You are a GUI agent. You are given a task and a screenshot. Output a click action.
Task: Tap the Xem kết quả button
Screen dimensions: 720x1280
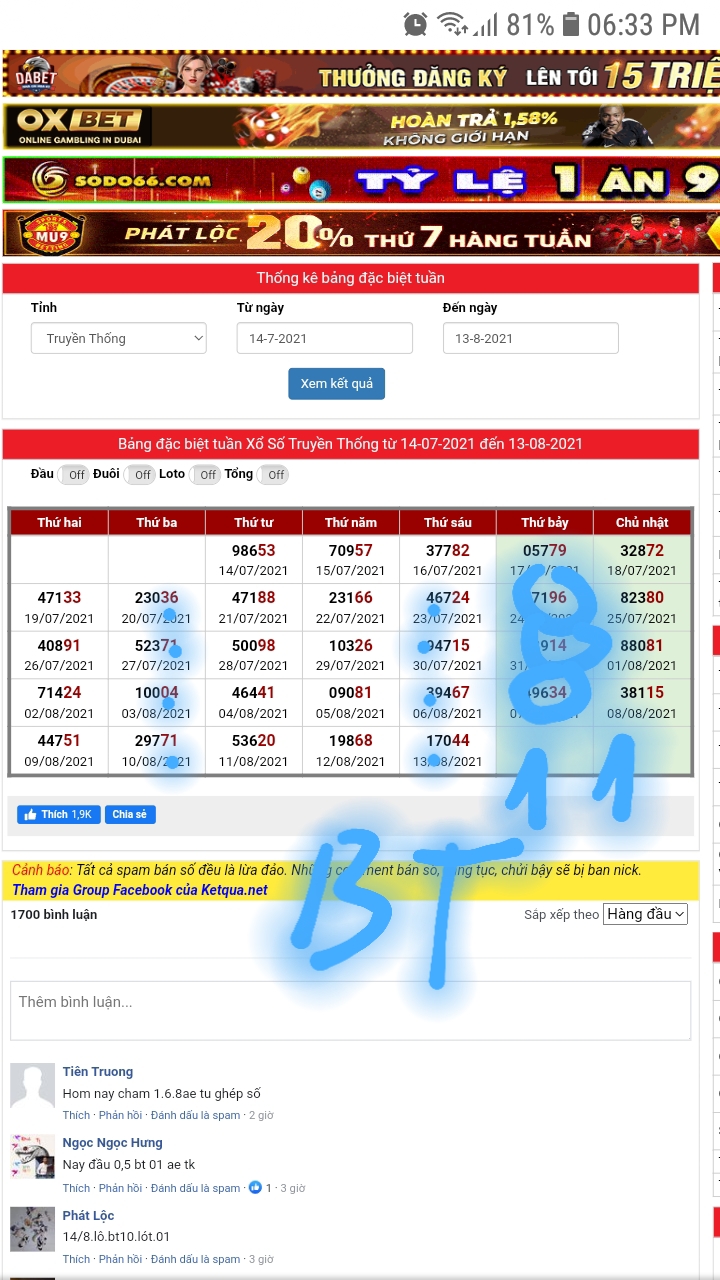[x=336, y=384]
